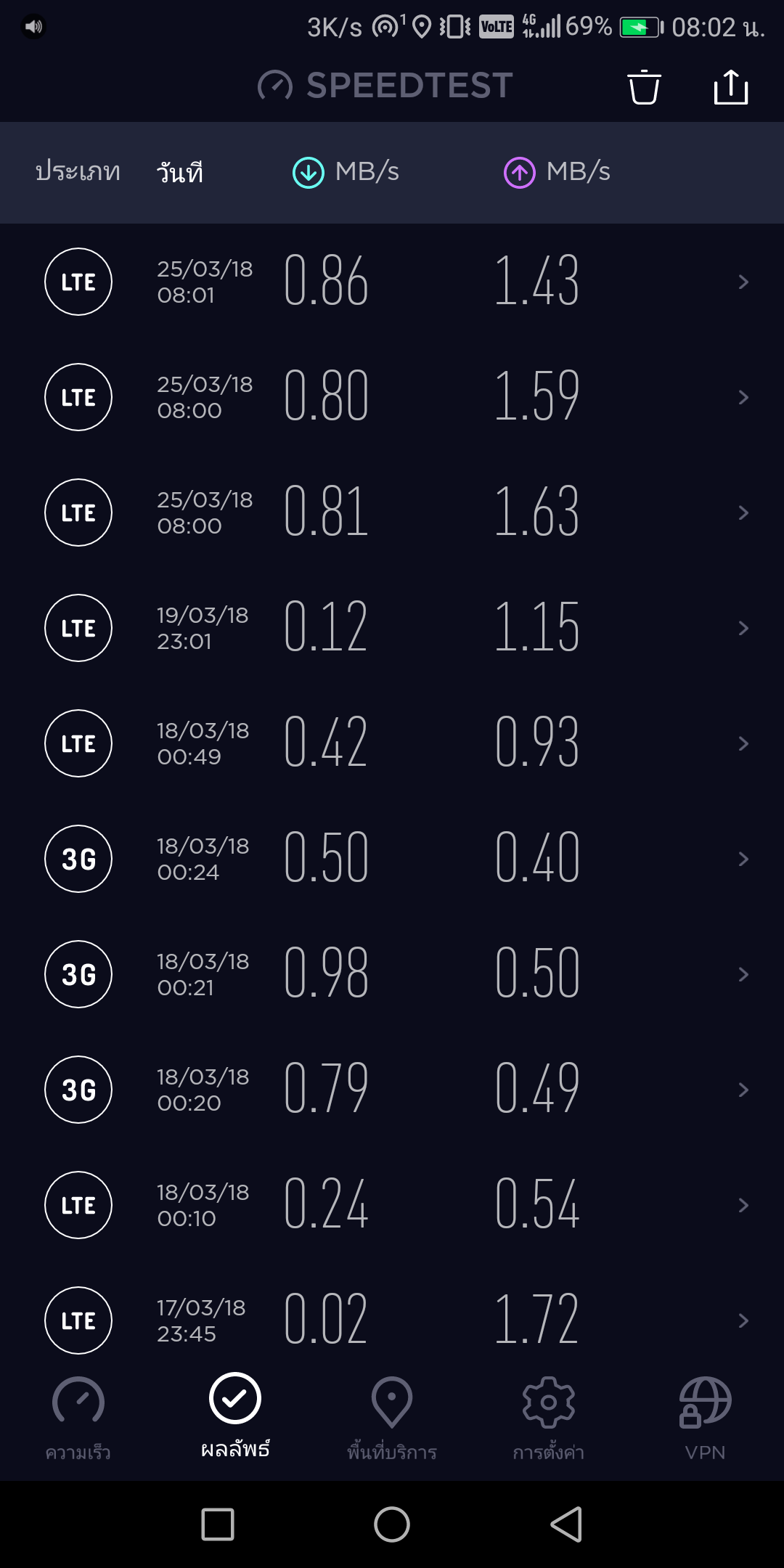
Task: Open the 18/03/18 00:10 LTE result
Action: tap(392, 1205)
